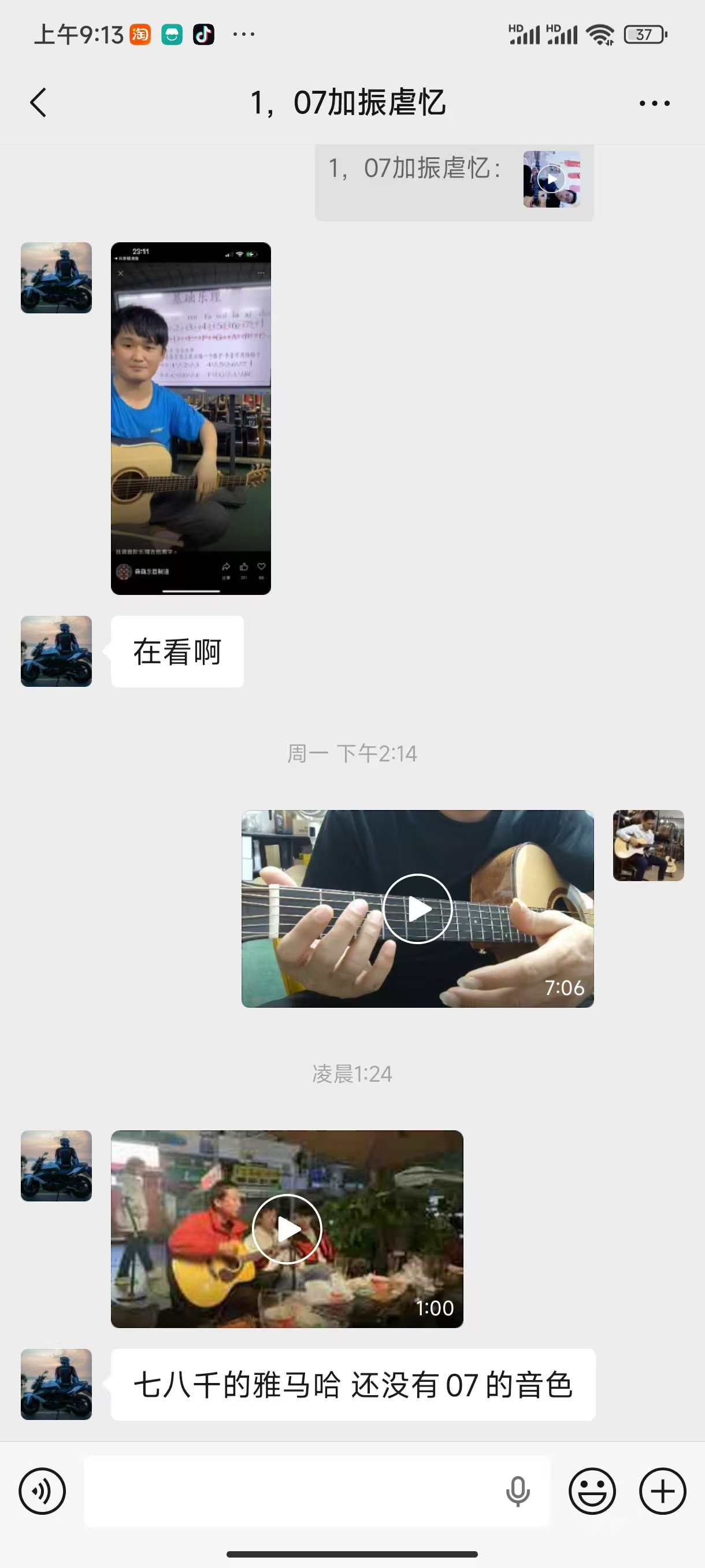
Task: Play the 7:06 guitar video
Action: 417,908
